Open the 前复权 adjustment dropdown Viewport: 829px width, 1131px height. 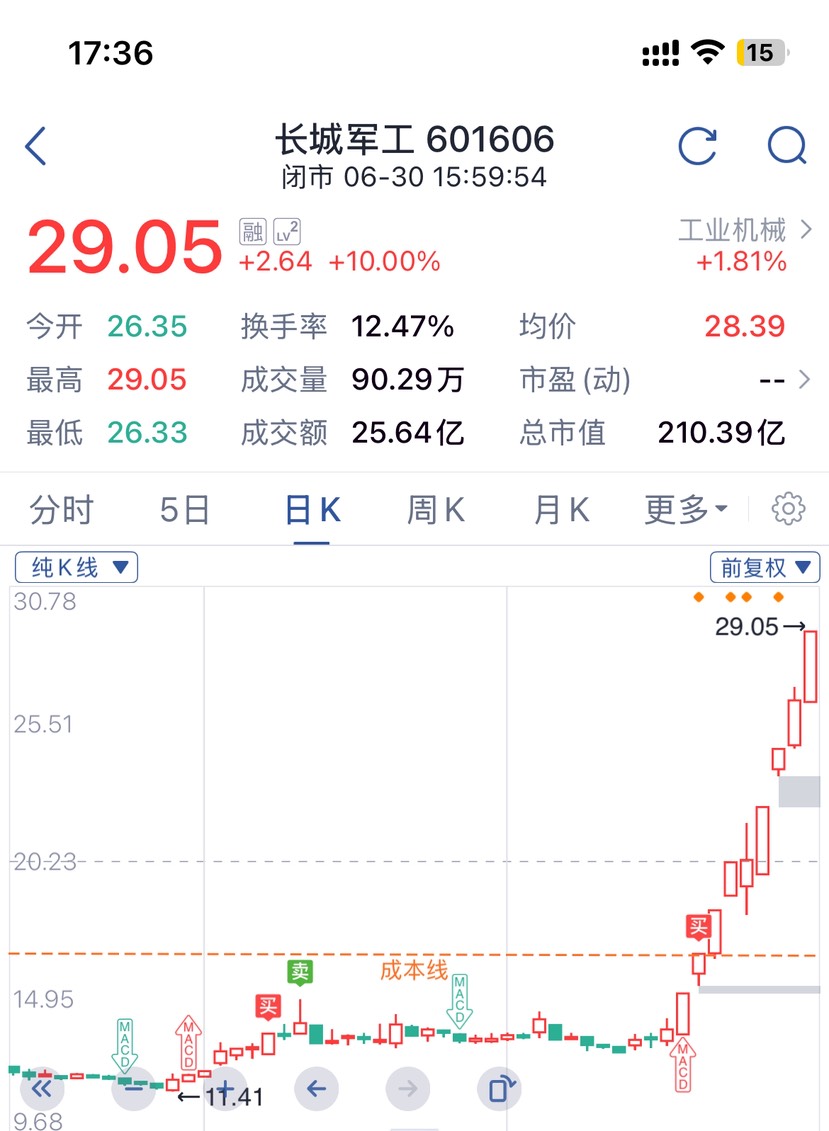click(x=764, y=568)
